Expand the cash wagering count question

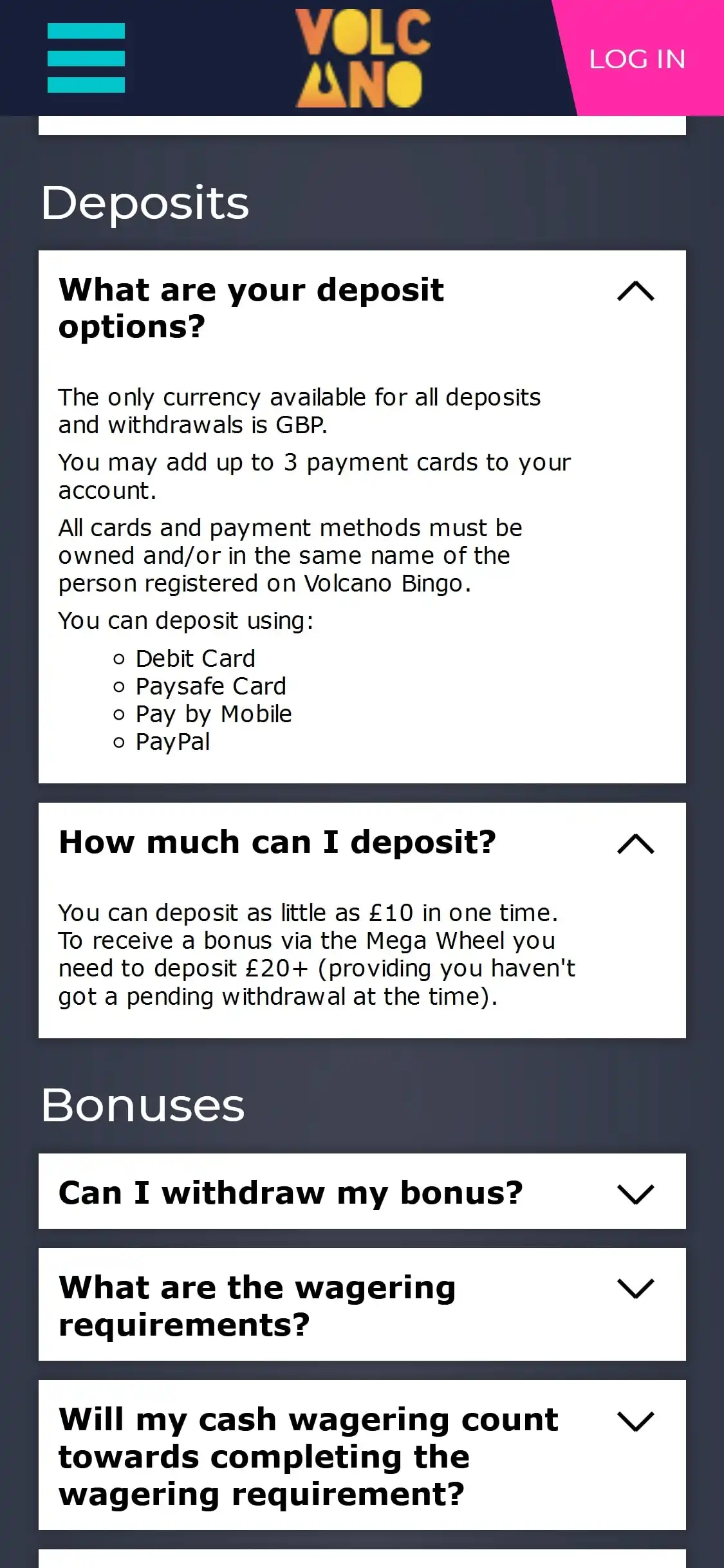tap(635, 1421)
